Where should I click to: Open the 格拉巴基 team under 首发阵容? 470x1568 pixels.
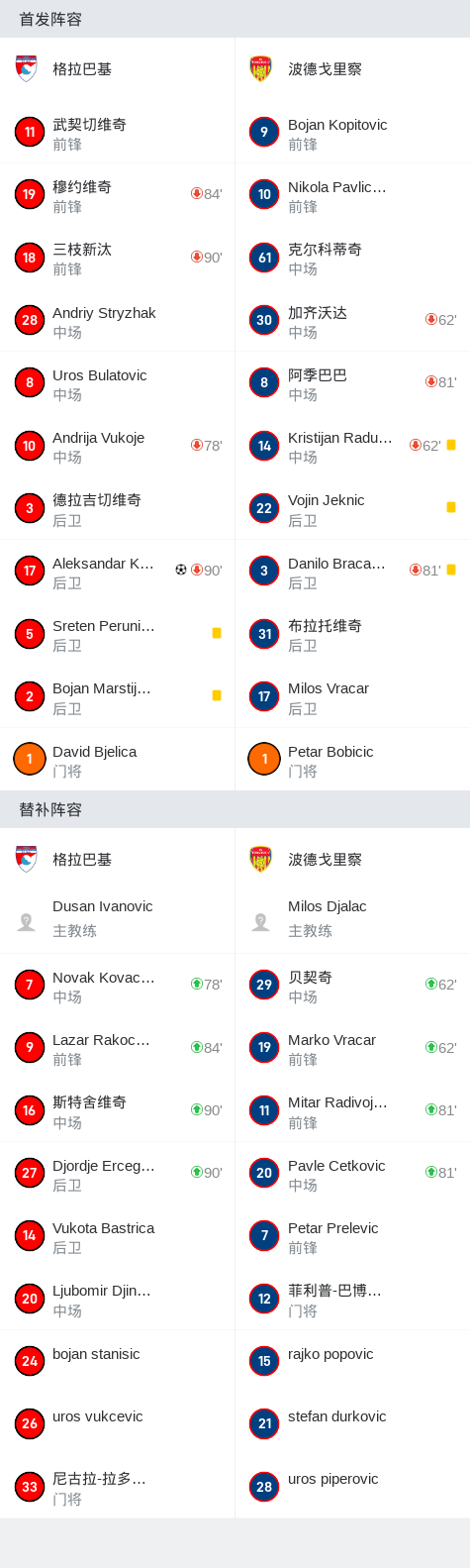tap(117, 68)
